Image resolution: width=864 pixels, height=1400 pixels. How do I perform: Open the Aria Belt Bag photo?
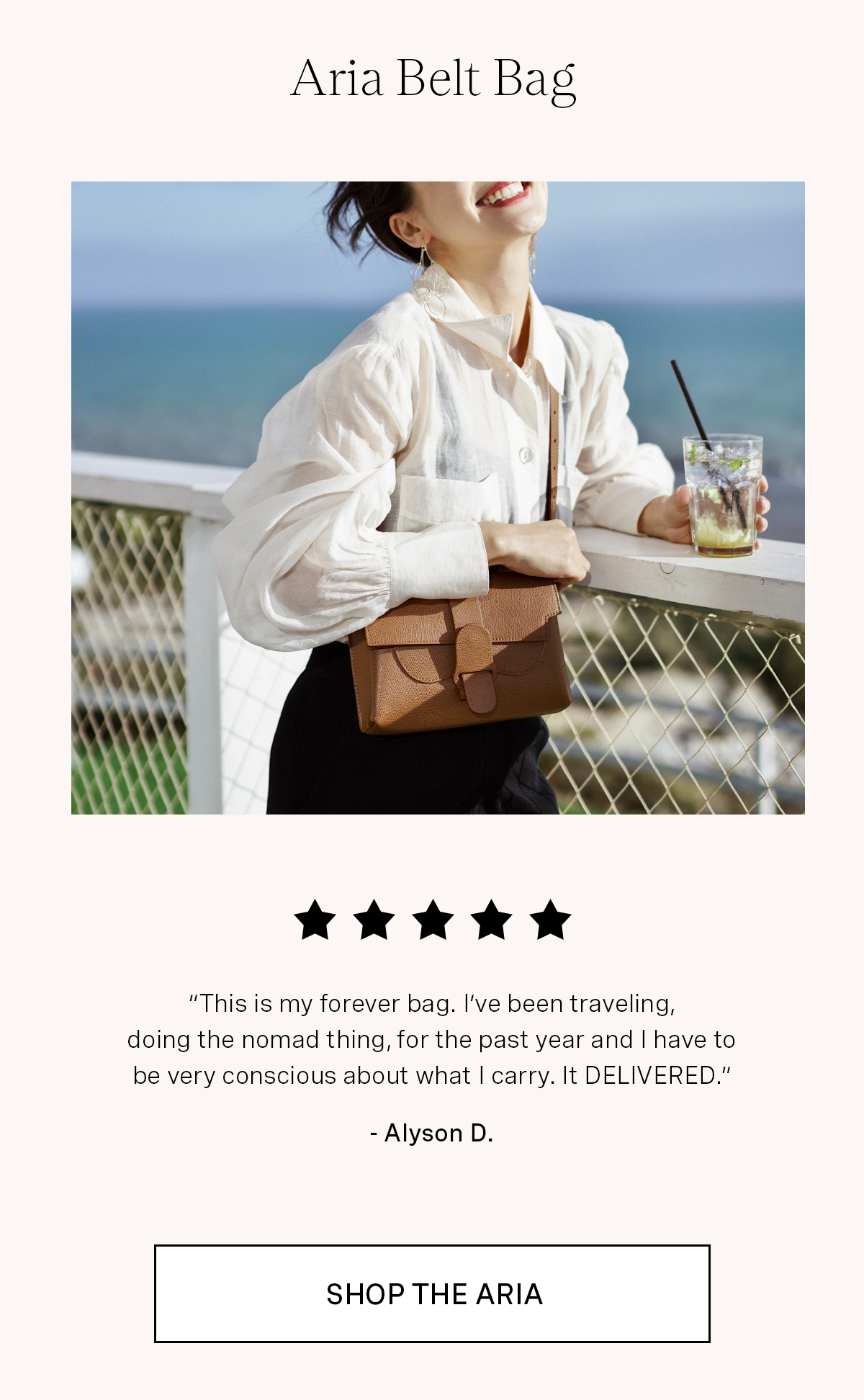tap(438, 498)
